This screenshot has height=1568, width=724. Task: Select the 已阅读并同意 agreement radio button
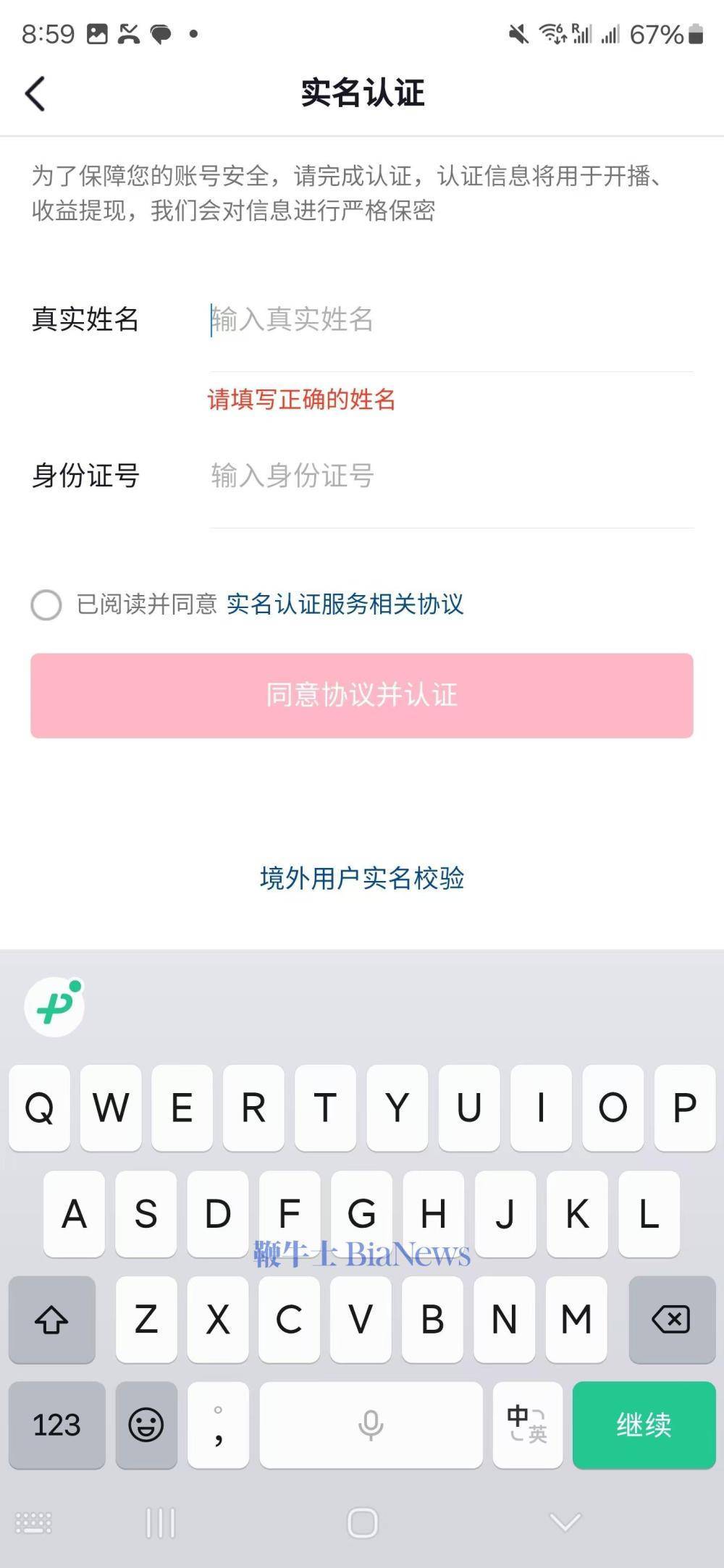46,603
